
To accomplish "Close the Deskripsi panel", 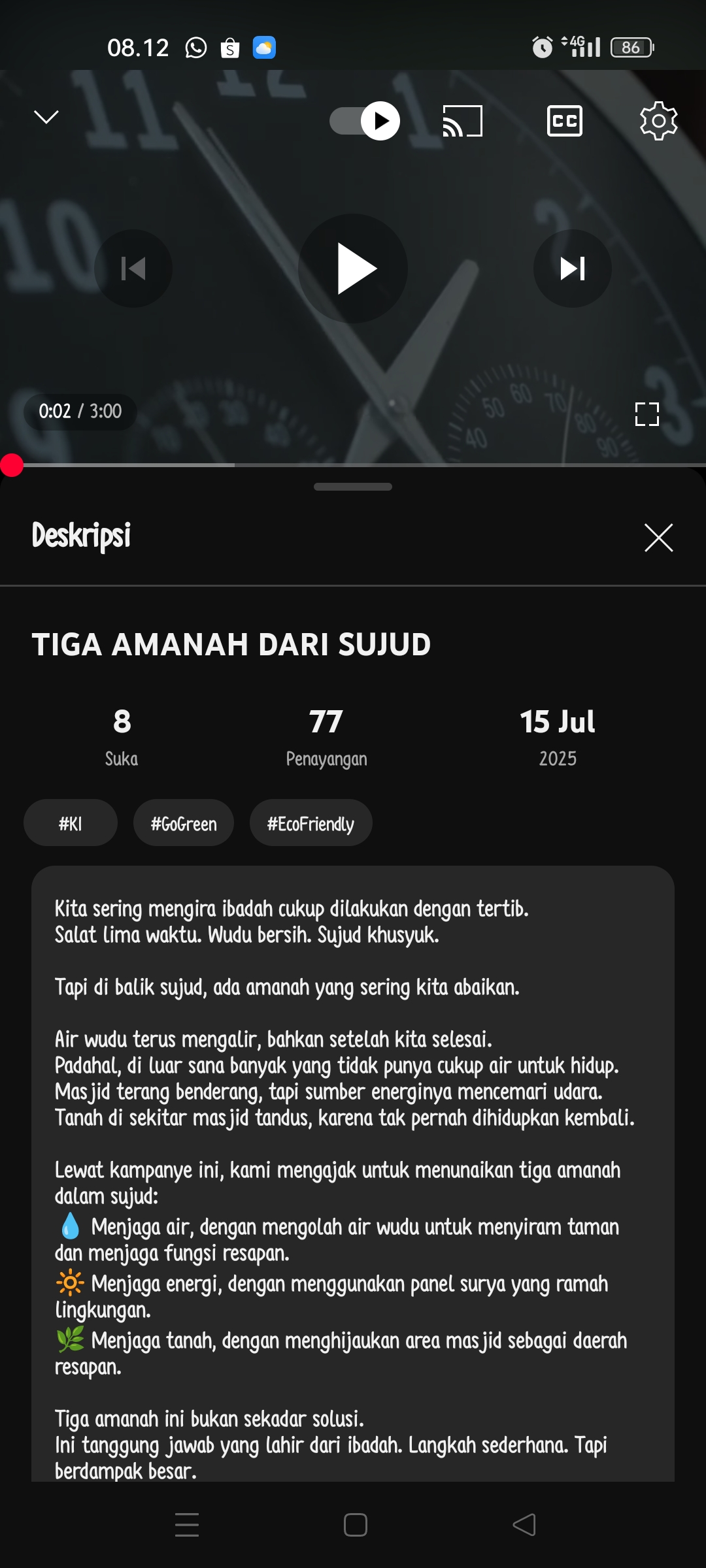I will [x=658, y=538].
